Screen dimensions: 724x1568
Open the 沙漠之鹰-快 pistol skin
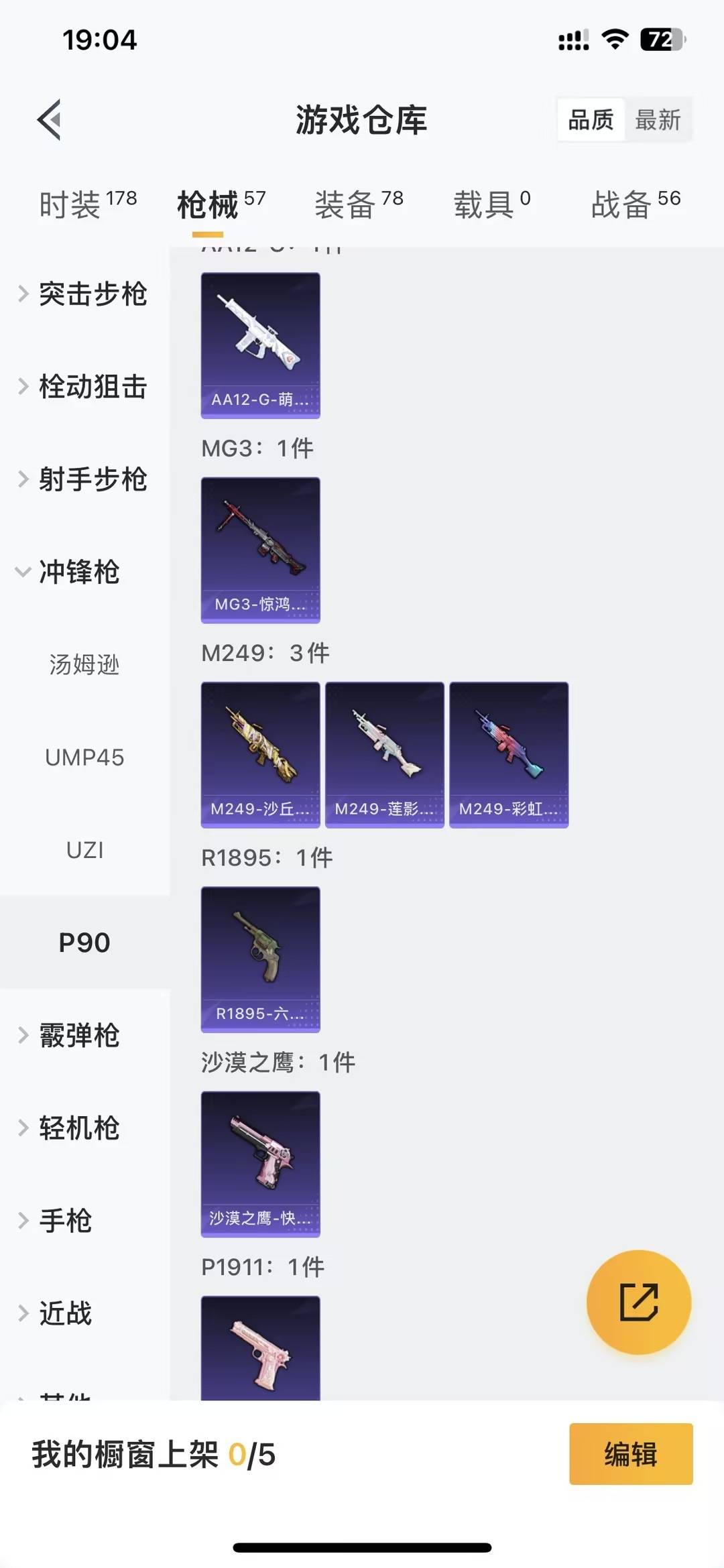(x=260, y=1164)
